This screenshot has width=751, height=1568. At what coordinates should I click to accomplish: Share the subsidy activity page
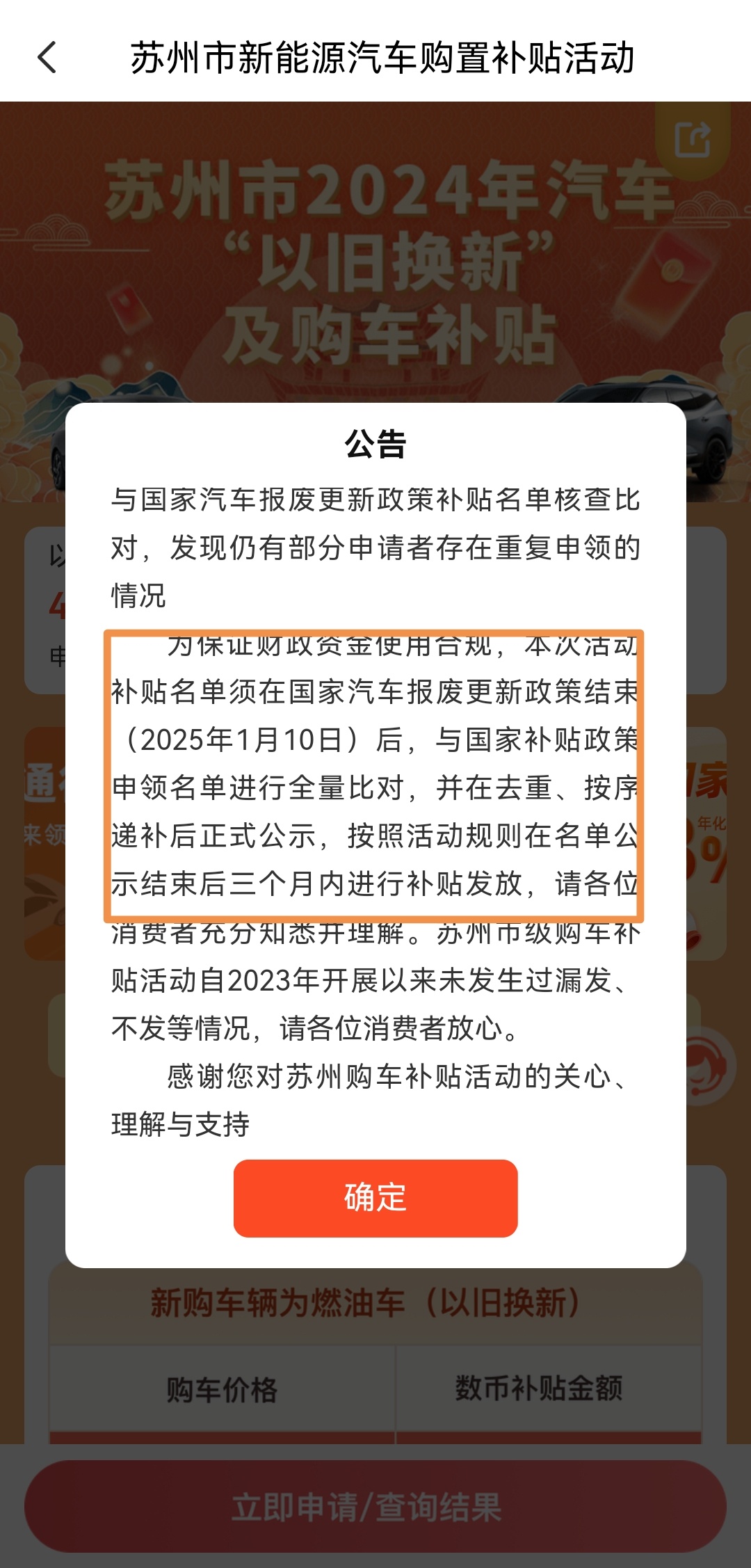tap(693, 139)
